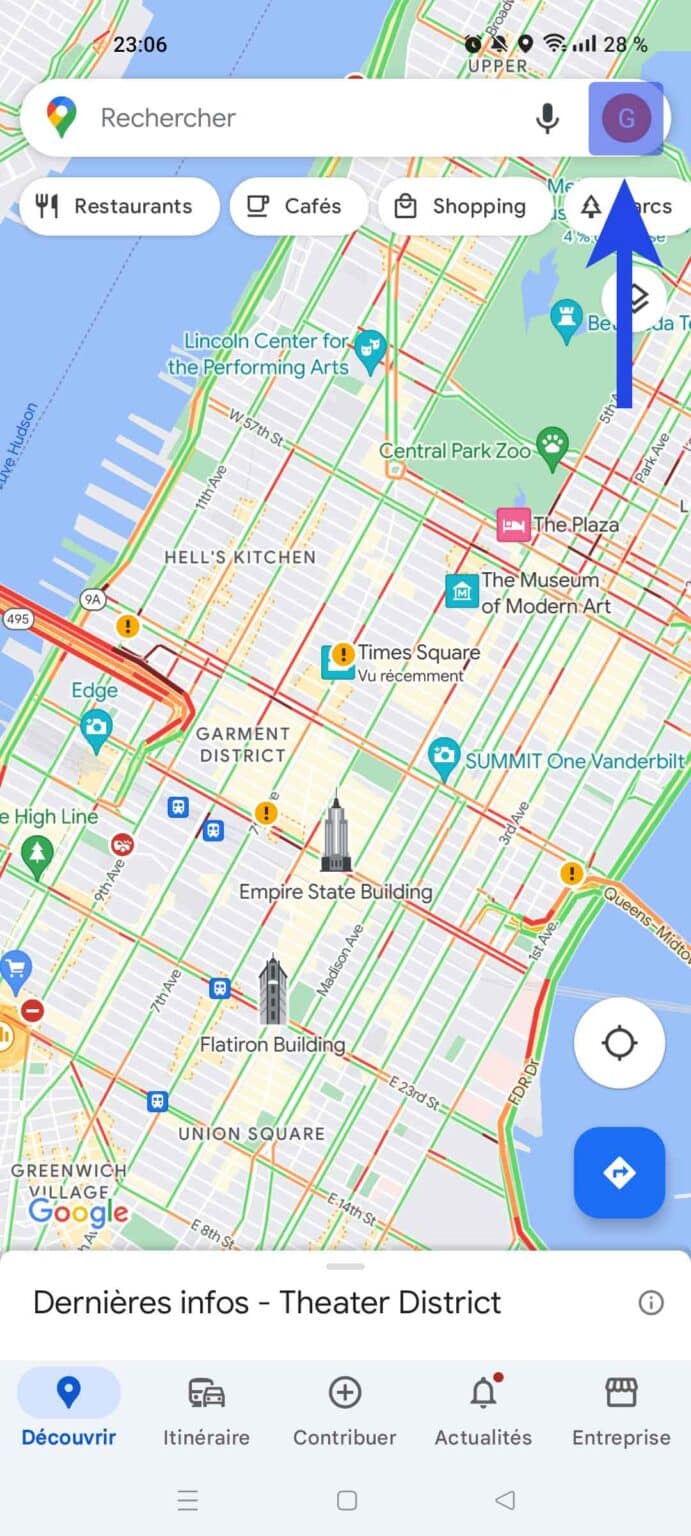Select the Cafés chip
Screen dimensions: 691x1536
tap(298, 206)
